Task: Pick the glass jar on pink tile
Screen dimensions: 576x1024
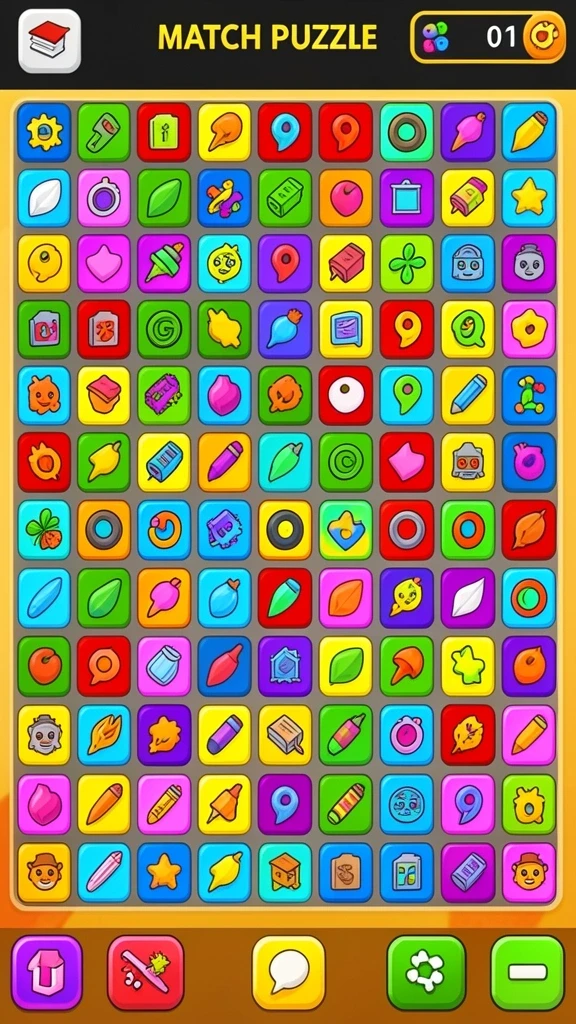Action: (164, 666)
